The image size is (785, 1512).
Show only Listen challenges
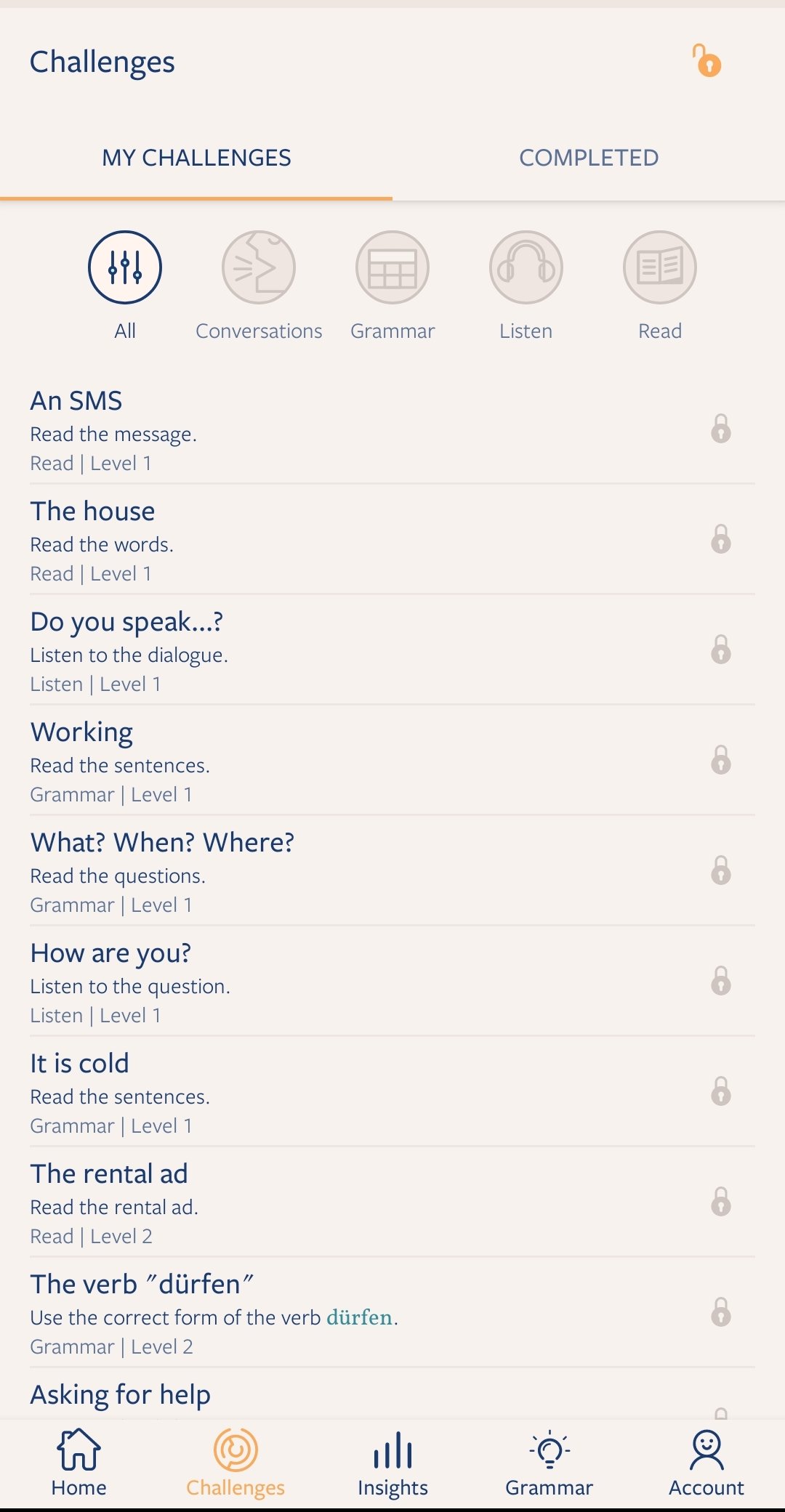pos(526,268)
